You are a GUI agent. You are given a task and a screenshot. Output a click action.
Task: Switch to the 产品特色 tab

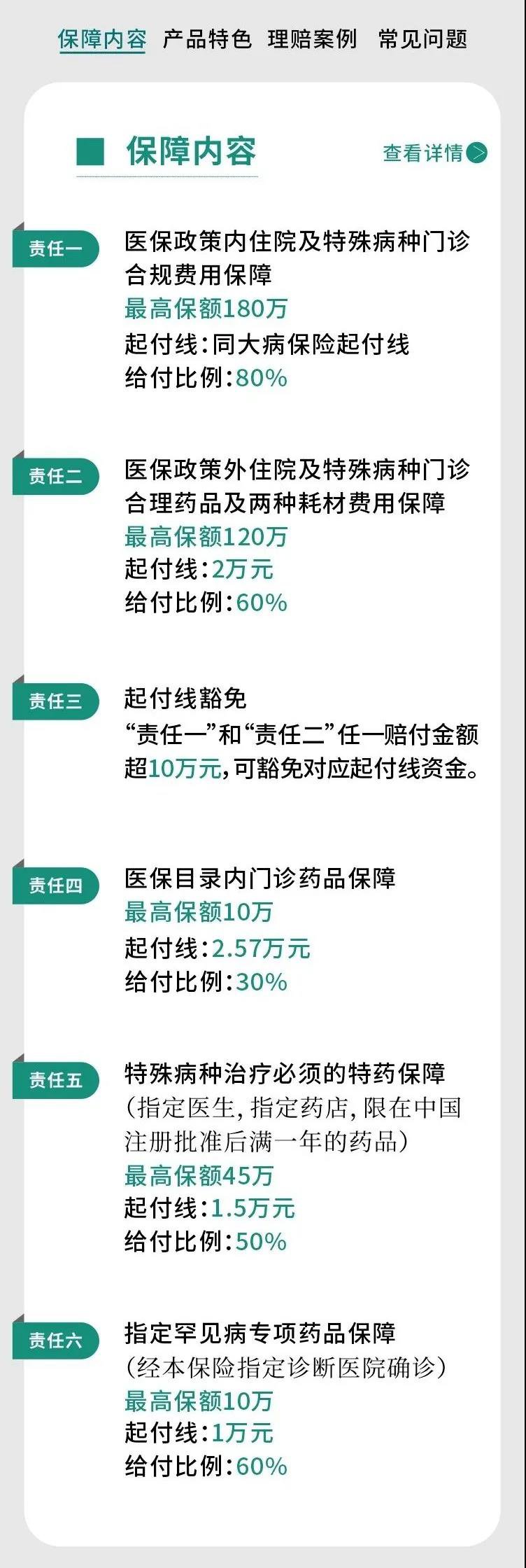click(x=206, y=39)
